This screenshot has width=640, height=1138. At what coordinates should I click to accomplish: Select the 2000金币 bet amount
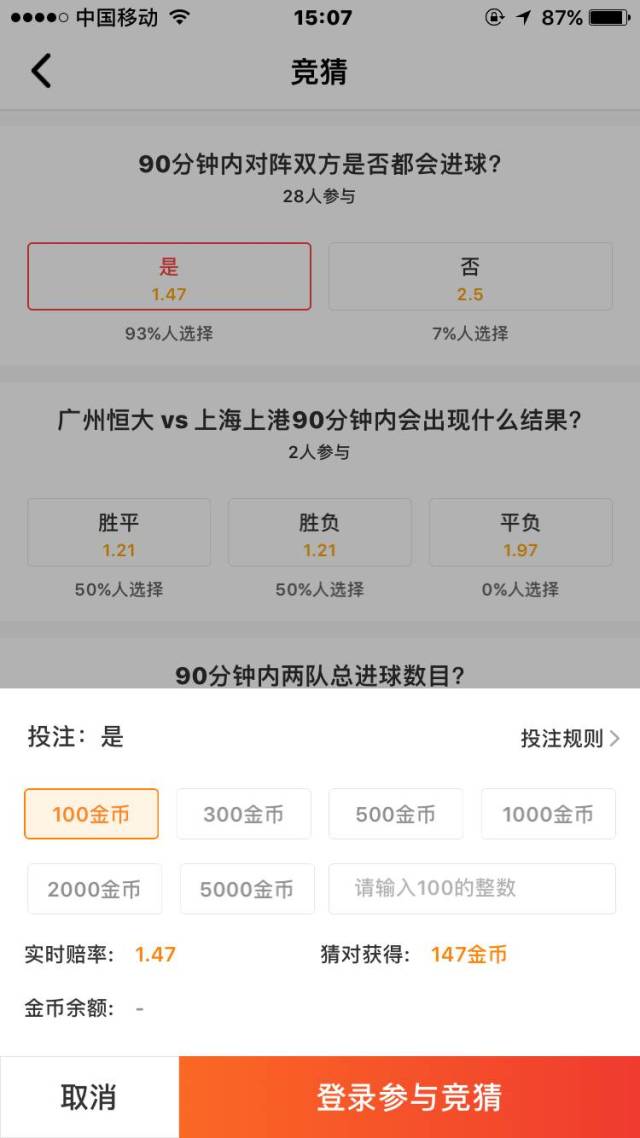click(x=94, y=889)
